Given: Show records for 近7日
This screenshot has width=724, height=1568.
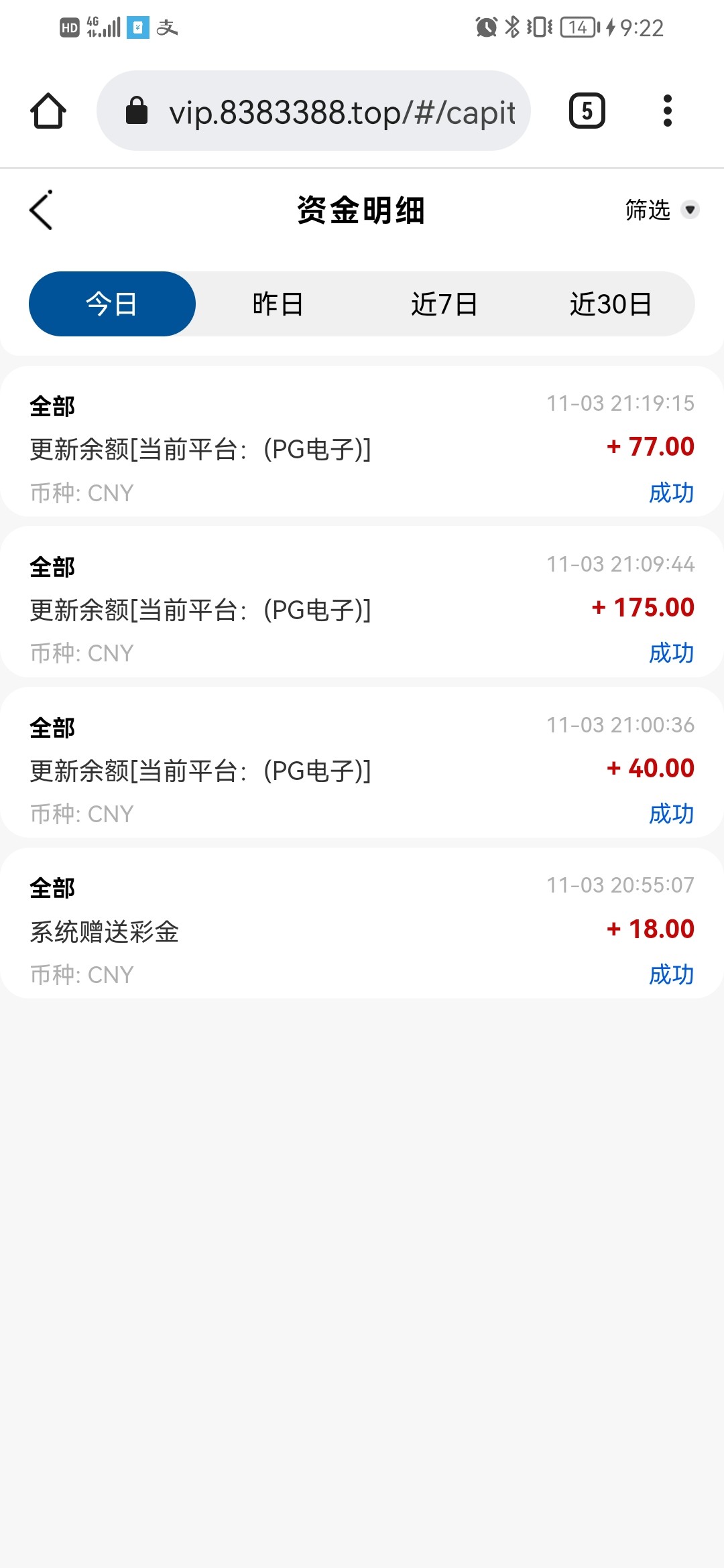Looking at the screenshot, I should (x=444, y=304).
